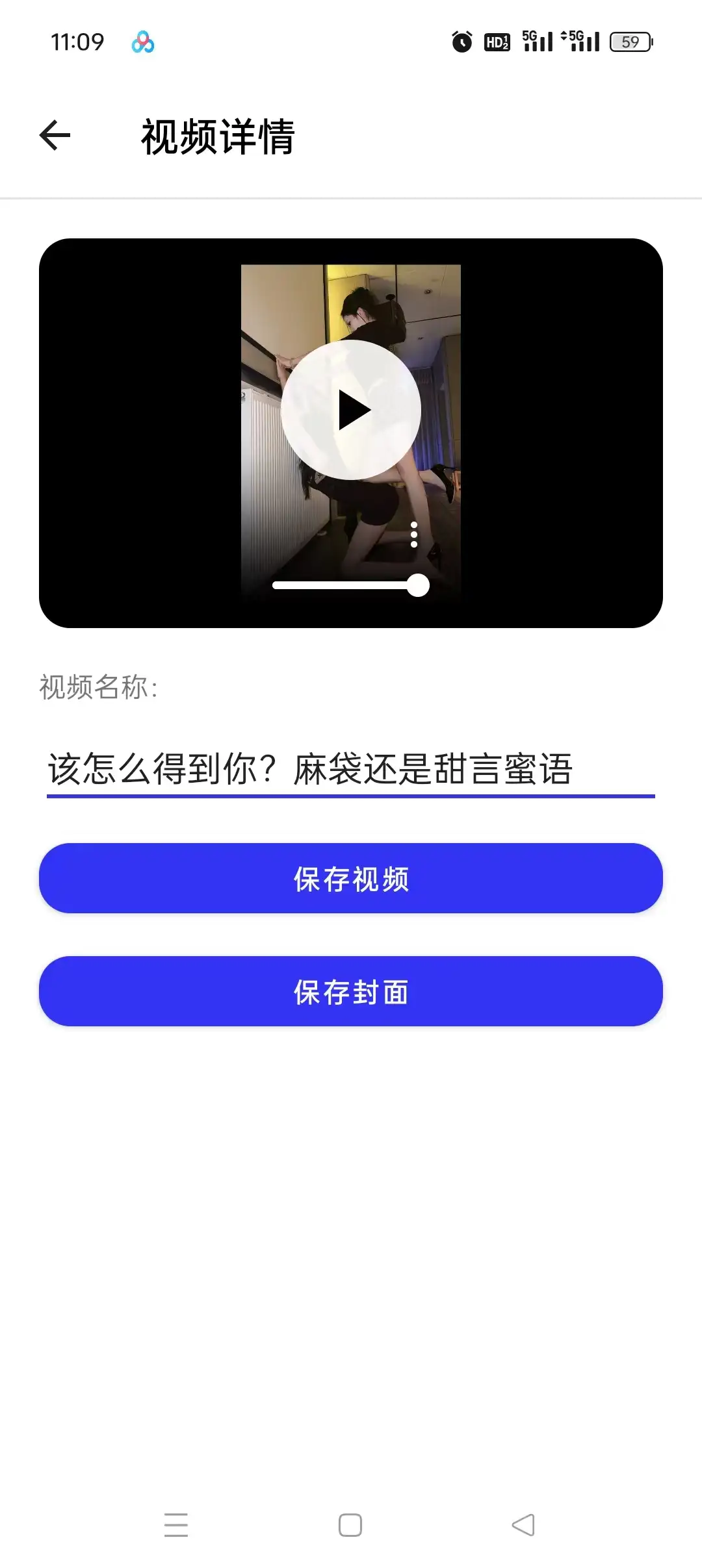Image resolution: width=702 pixels, height=1568 pixels.
Task: Save the video with 保存视频 button
Action: [x=351, y=879]
